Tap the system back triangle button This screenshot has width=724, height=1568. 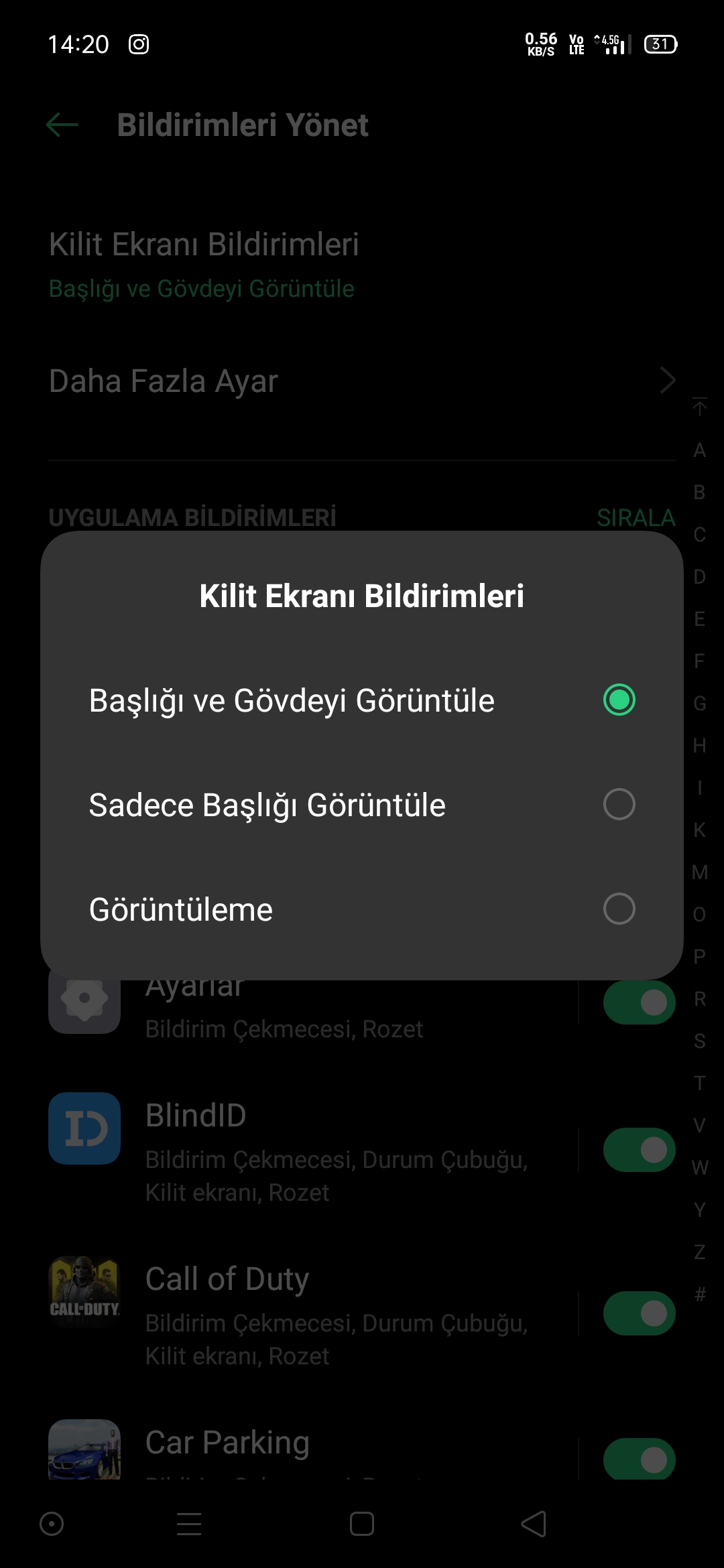(x=534, y=1524)
